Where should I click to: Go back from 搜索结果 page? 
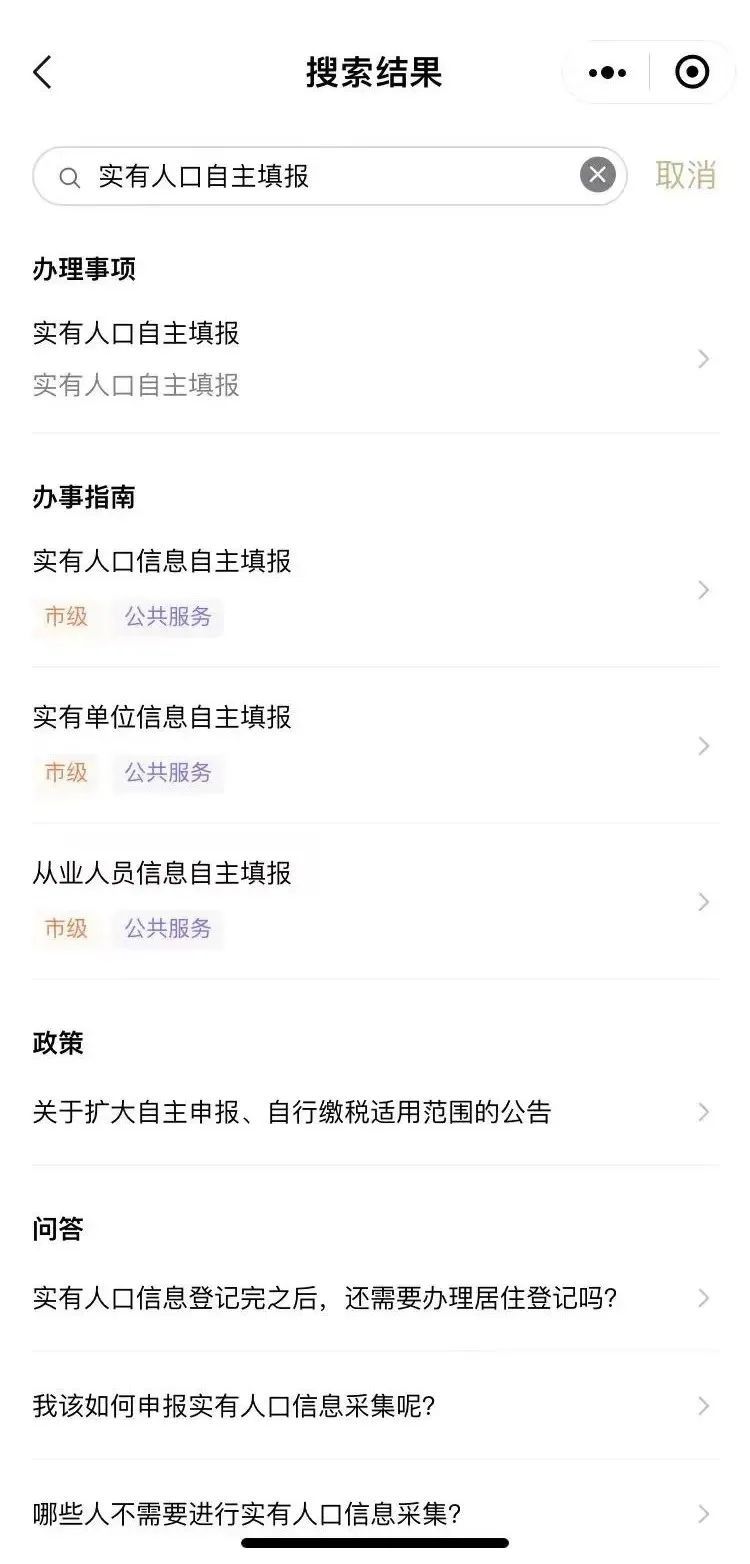pos(42,73)
